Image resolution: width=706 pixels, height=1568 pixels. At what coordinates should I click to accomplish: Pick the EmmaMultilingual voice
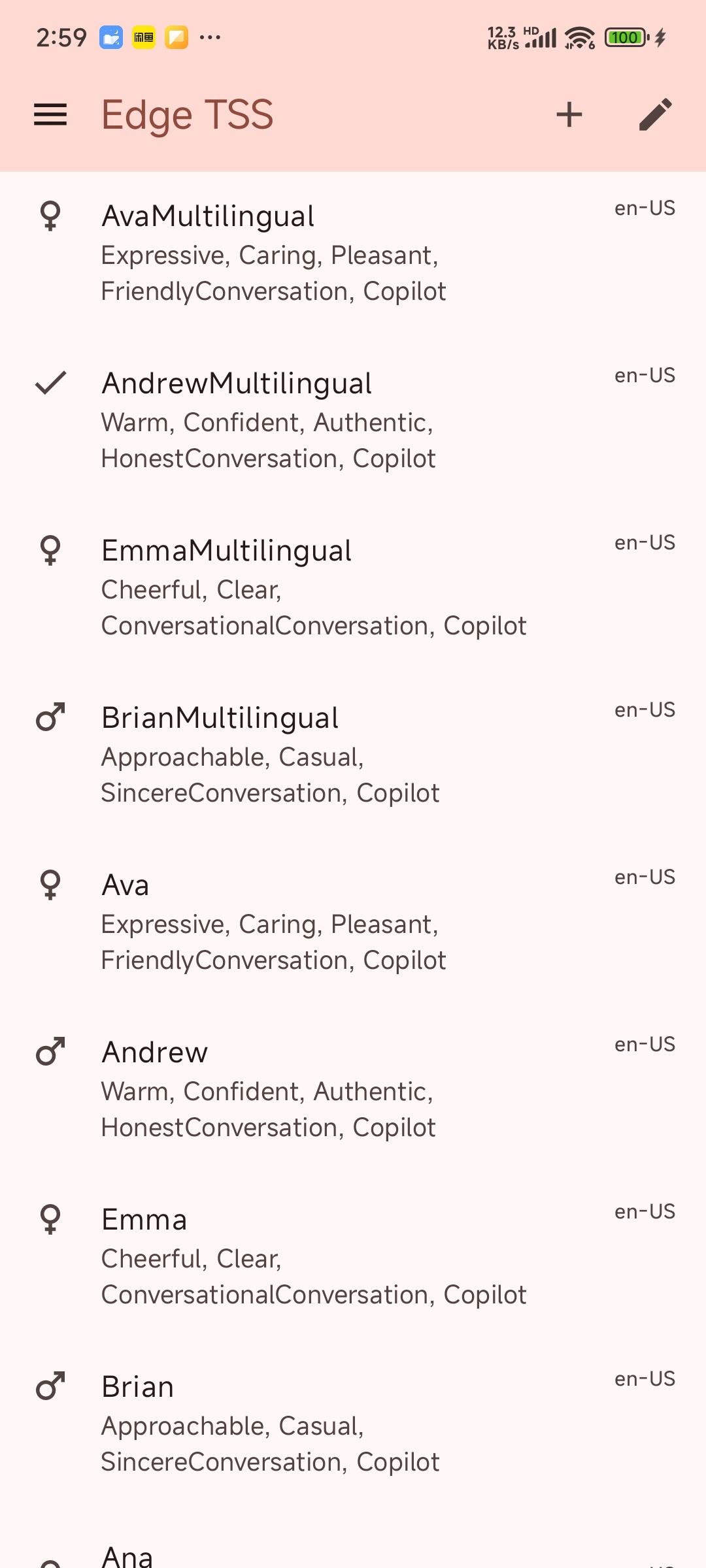[x=353, y=587]
